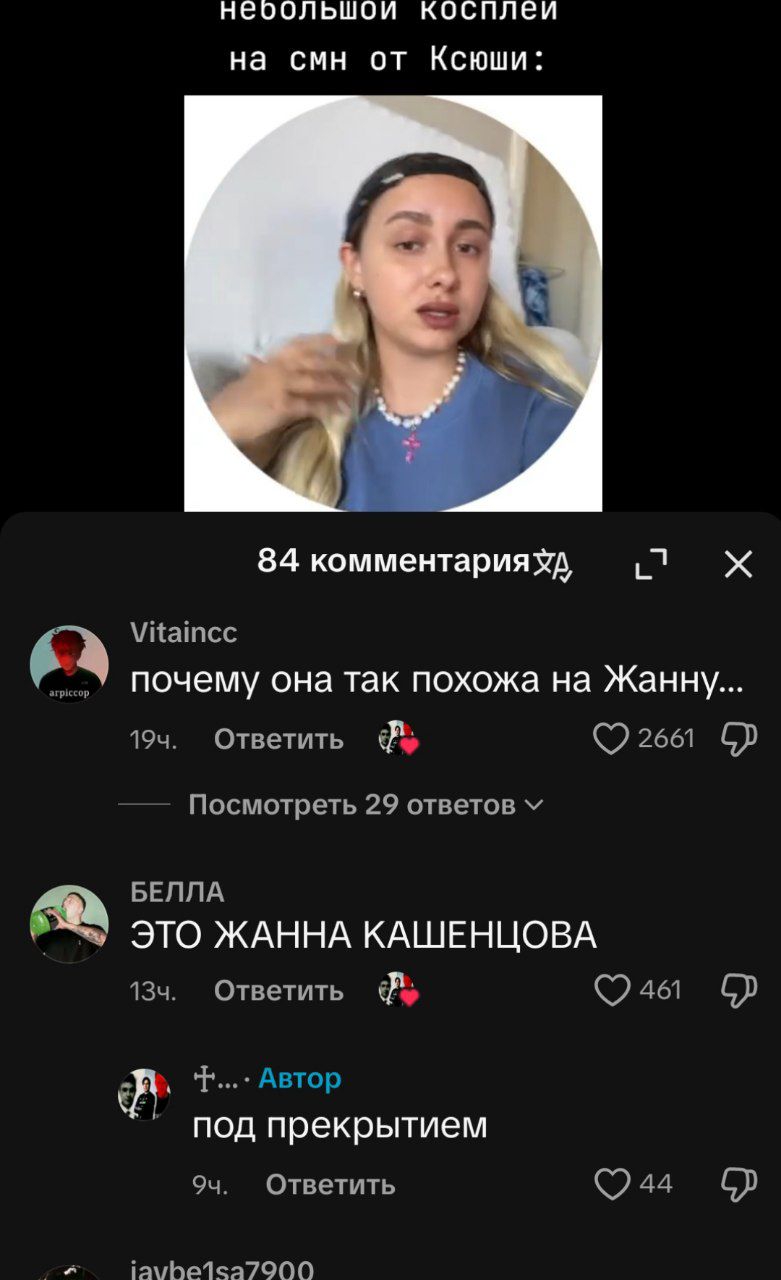Open the author's profile avatar

(145, 1094)
